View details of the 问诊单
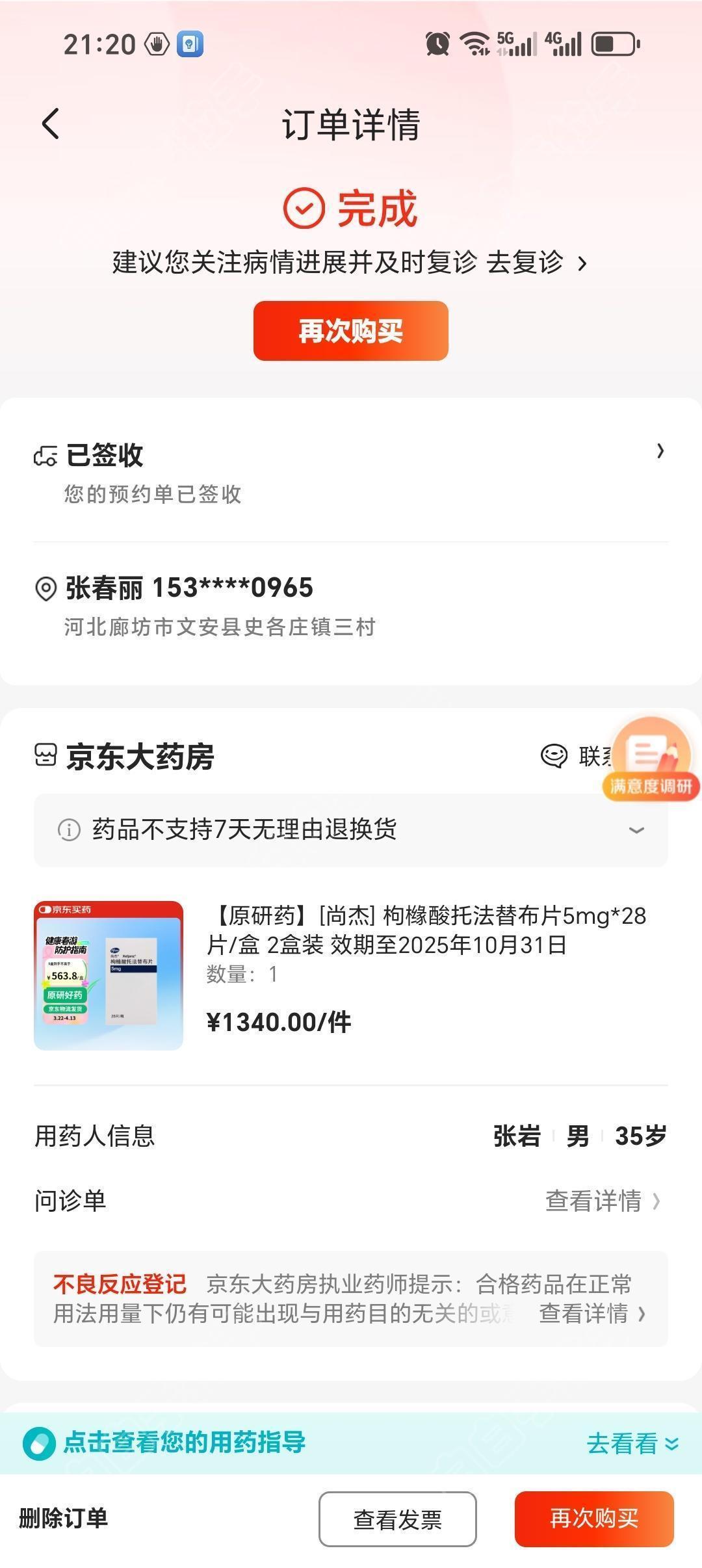This screenshot has height=1568, width=702. click(602, 1201)
